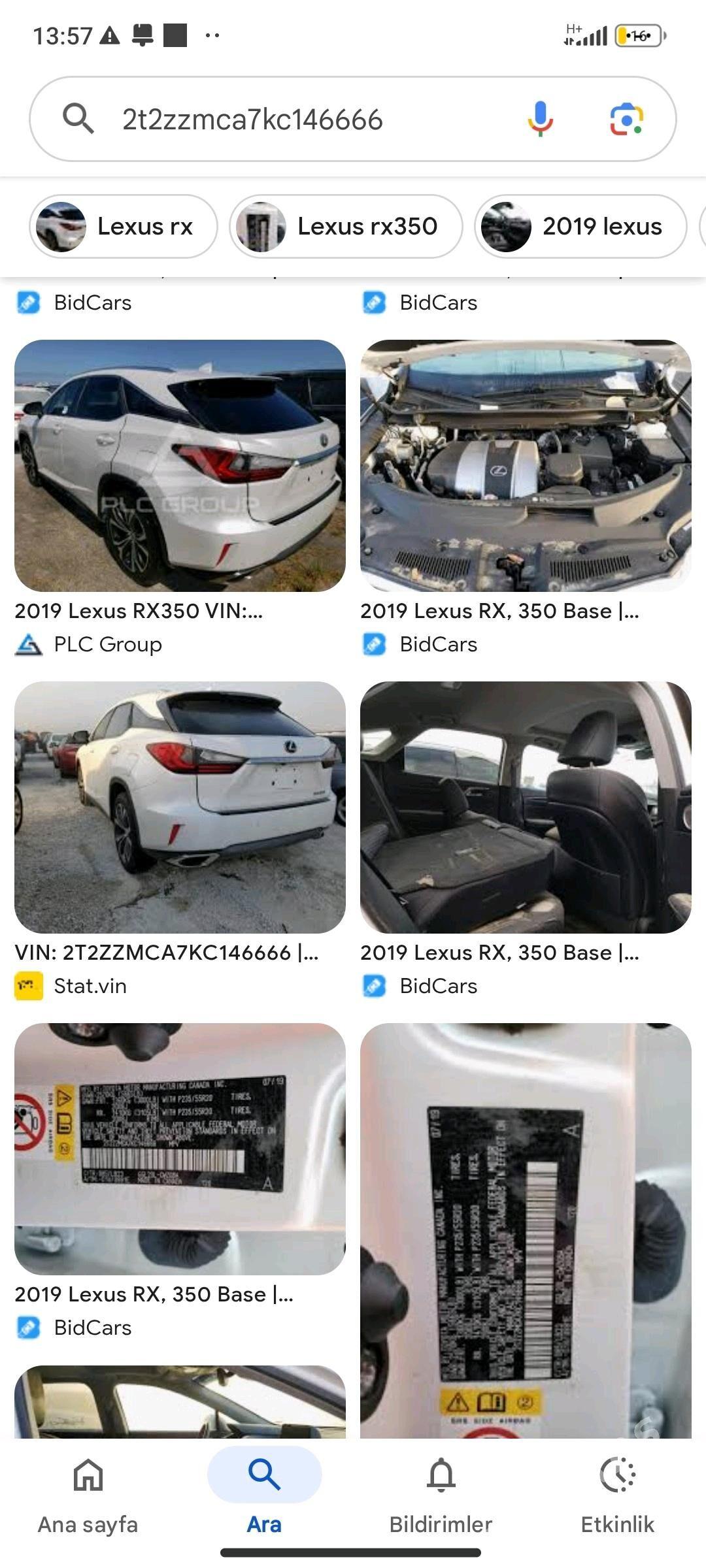Start voice search with the microphone
Viewport: 706px width, 1568px height.
click(x=540, y=119)
